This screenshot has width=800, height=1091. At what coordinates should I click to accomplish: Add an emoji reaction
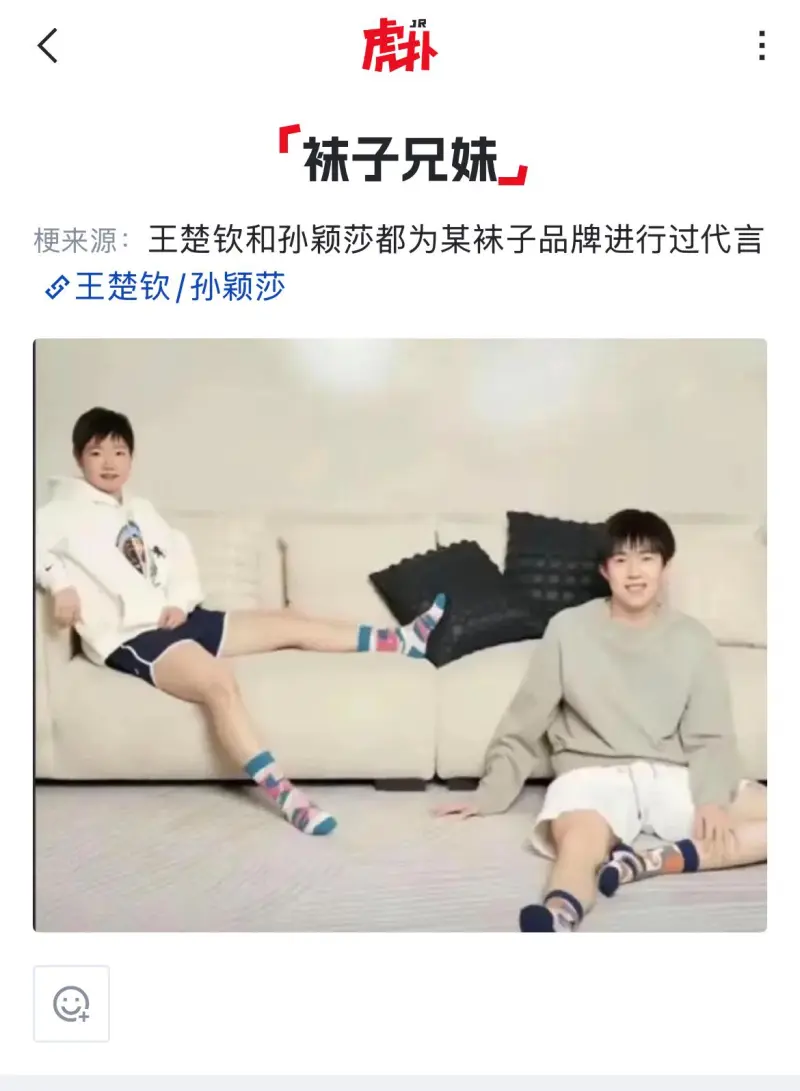(71, 1003)
